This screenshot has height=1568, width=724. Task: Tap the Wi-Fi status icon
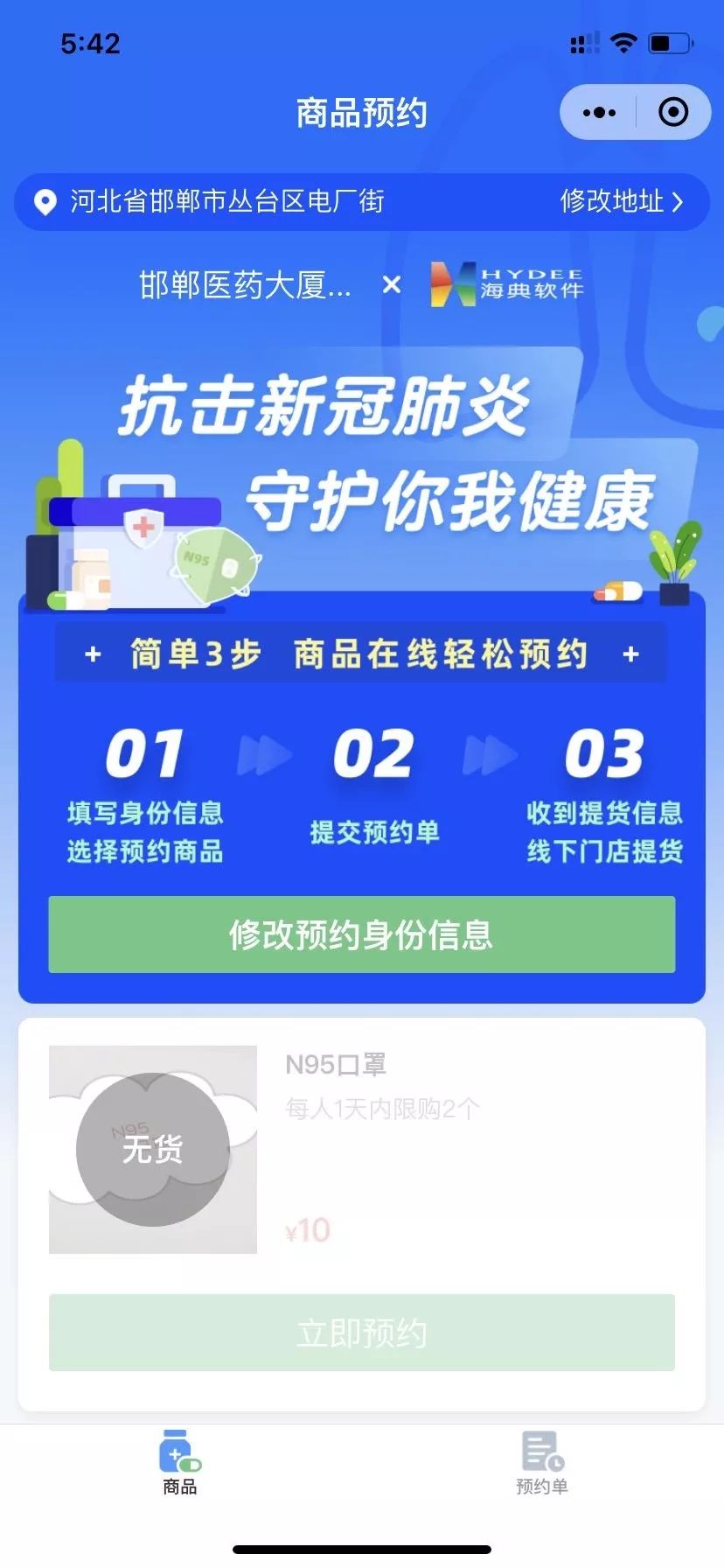pyautogui.click(x=623, y=43)
